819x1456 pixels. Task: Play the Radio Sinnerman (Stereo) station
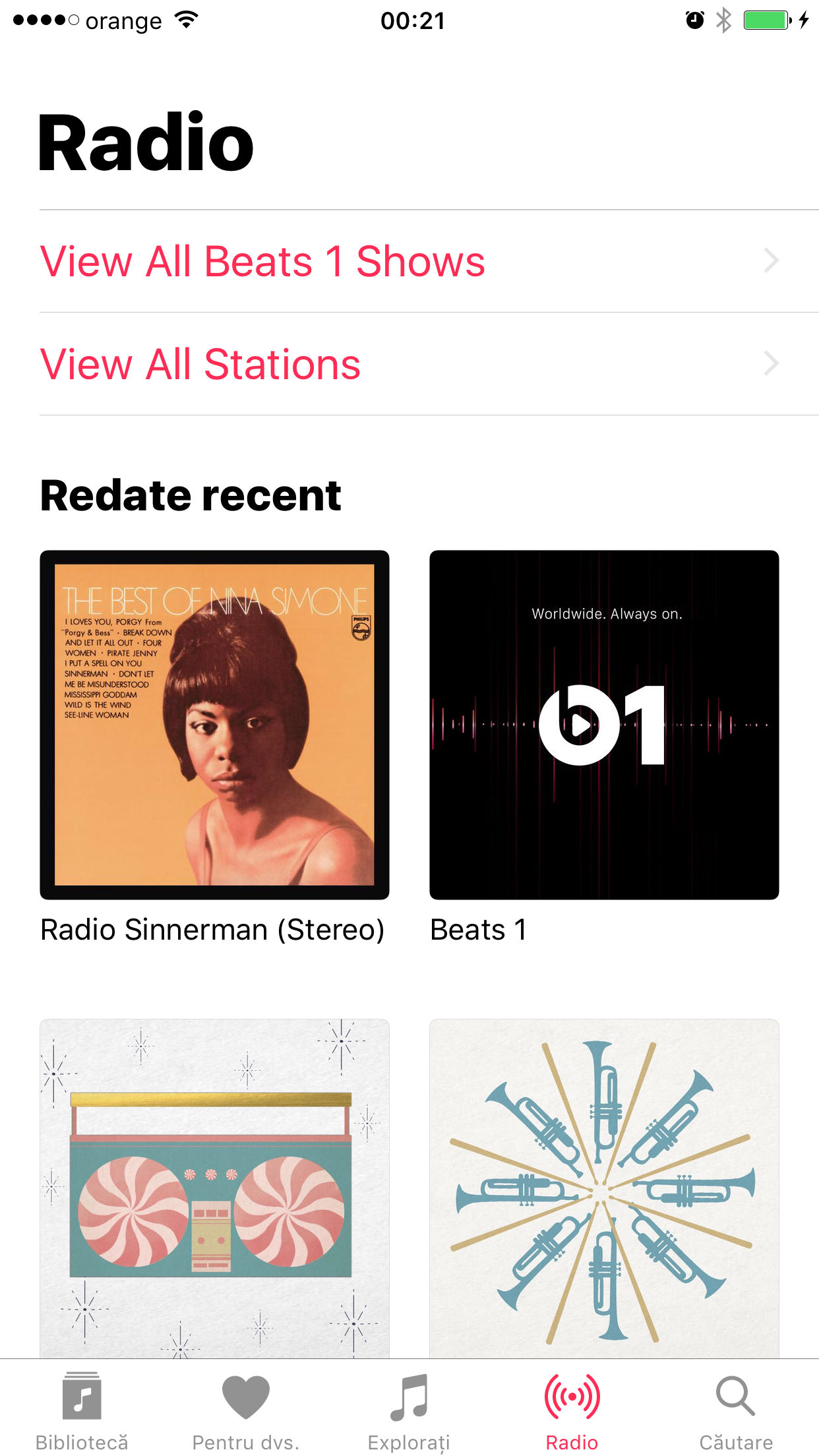pos(214,725)
